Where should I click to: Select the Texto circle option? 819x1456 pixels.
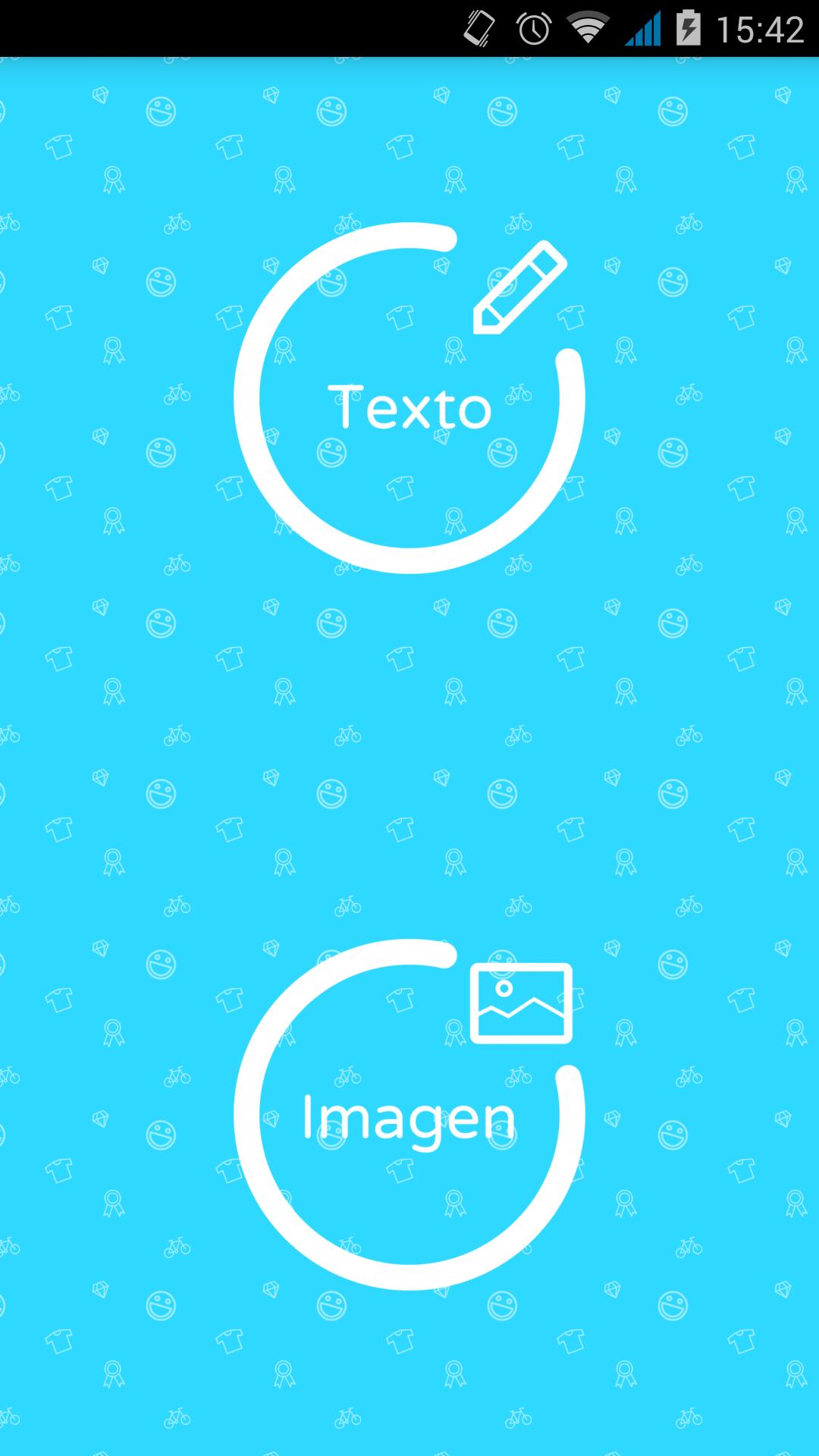[409, 400]
